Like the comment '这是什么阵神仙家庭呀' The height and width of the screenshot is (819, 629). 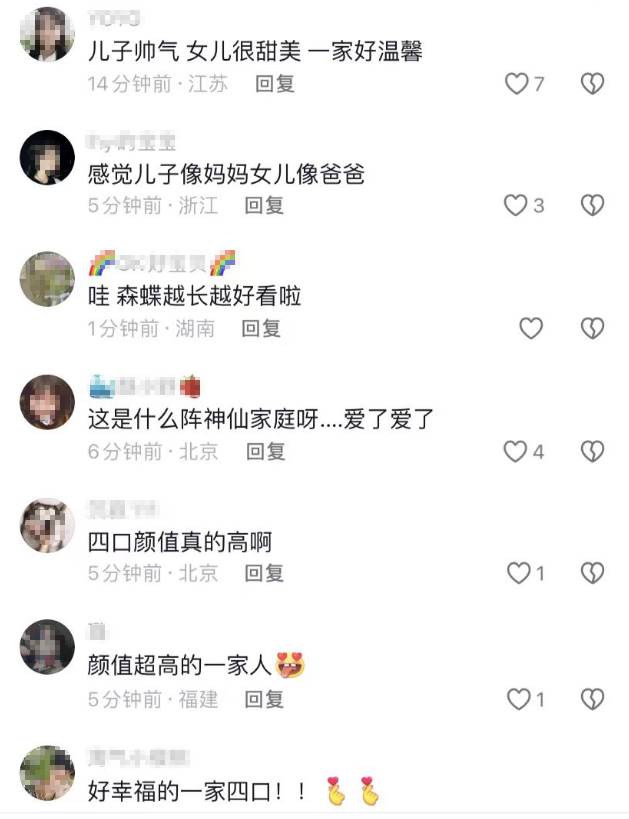[515, 452]
